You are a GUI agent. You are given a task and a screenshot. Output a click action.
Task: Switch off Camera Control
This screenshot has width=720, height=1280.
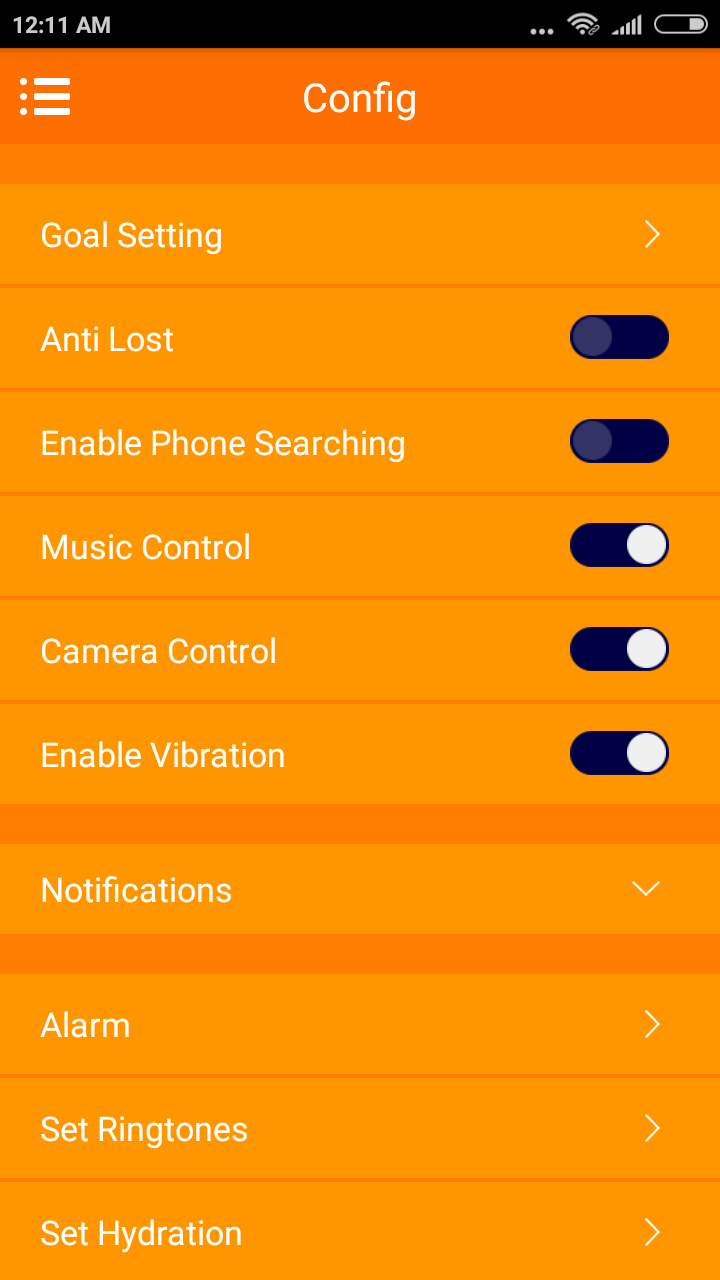(x=619, y=649)
